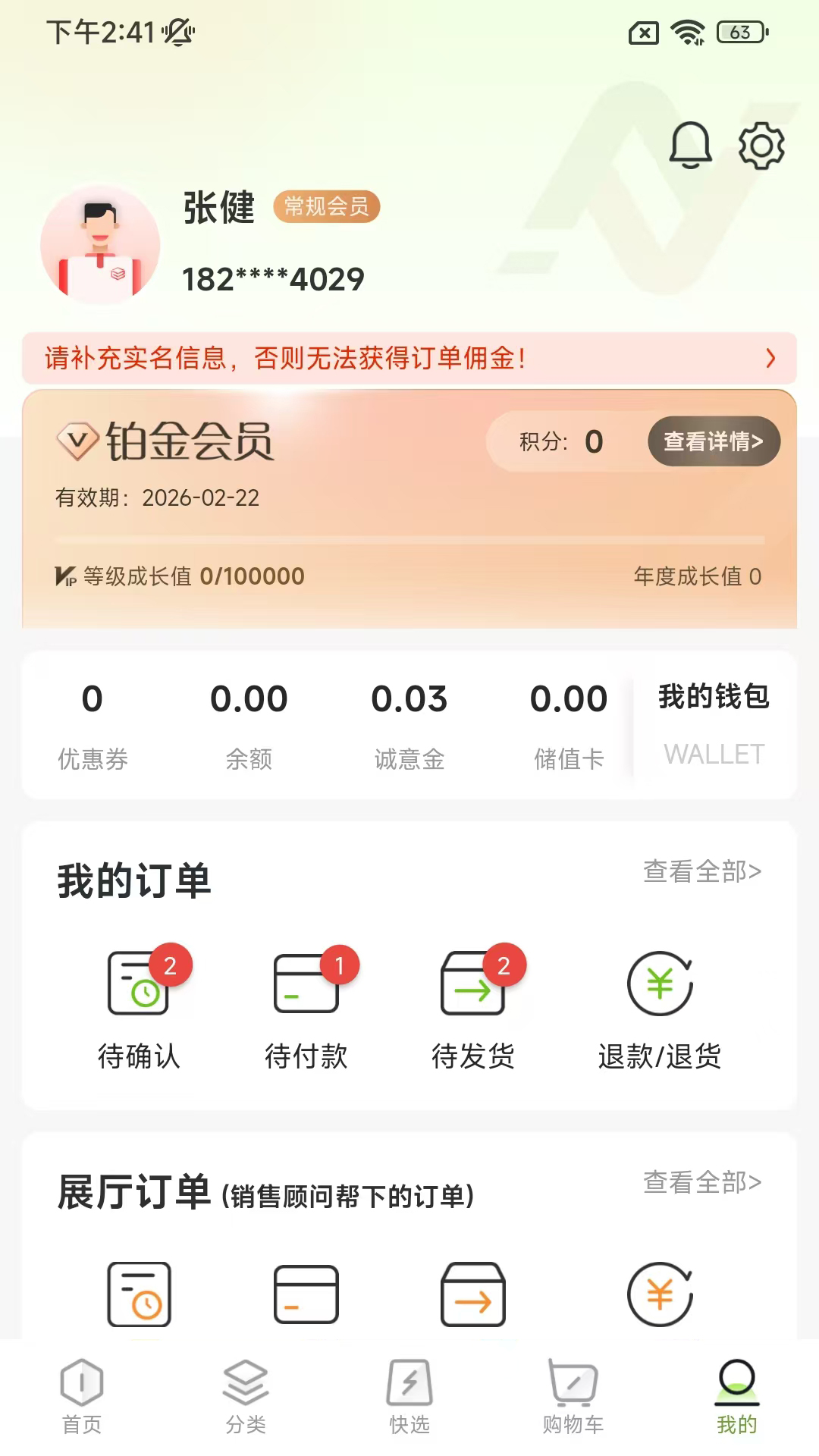Switch to the 购物车 tab
Image resolution: width=819 pixels, height=1456 pixels.
click(x=573, y=1397)
